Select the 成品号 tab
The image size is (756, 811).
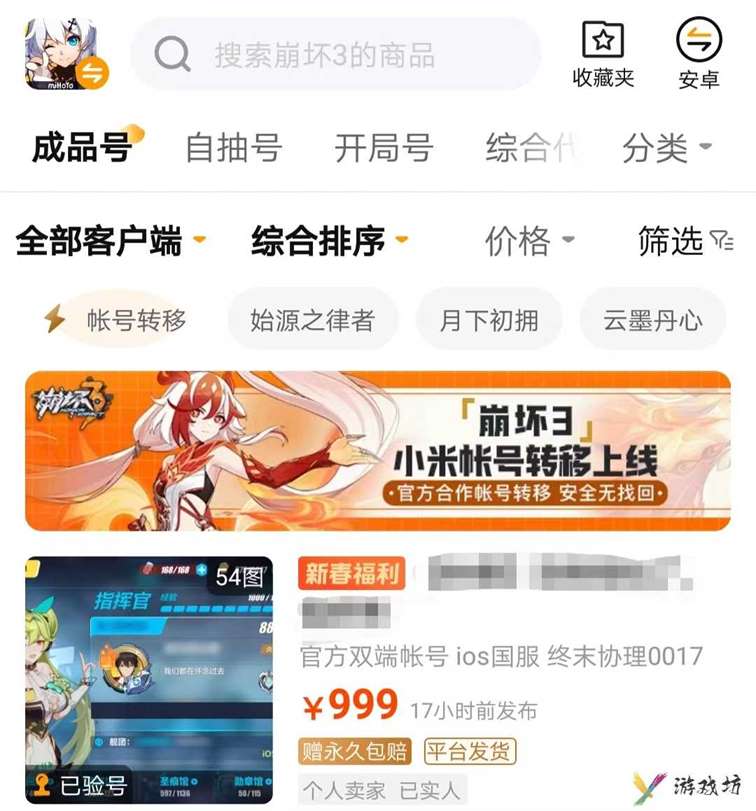pos(82,148)
